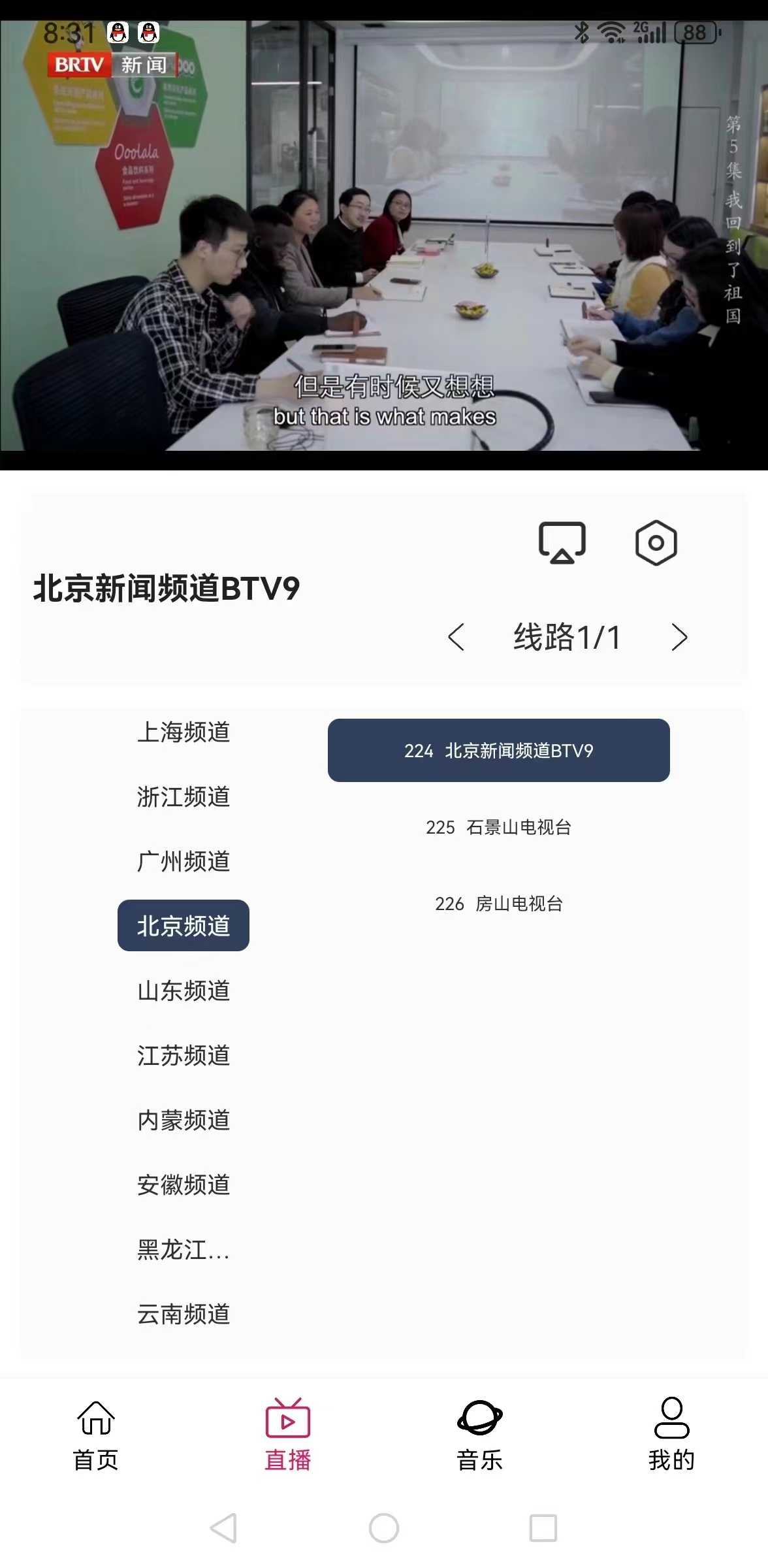
Task: Go to the 首页 home tab
Action: pyautogui.click(x=96, y=1434)
